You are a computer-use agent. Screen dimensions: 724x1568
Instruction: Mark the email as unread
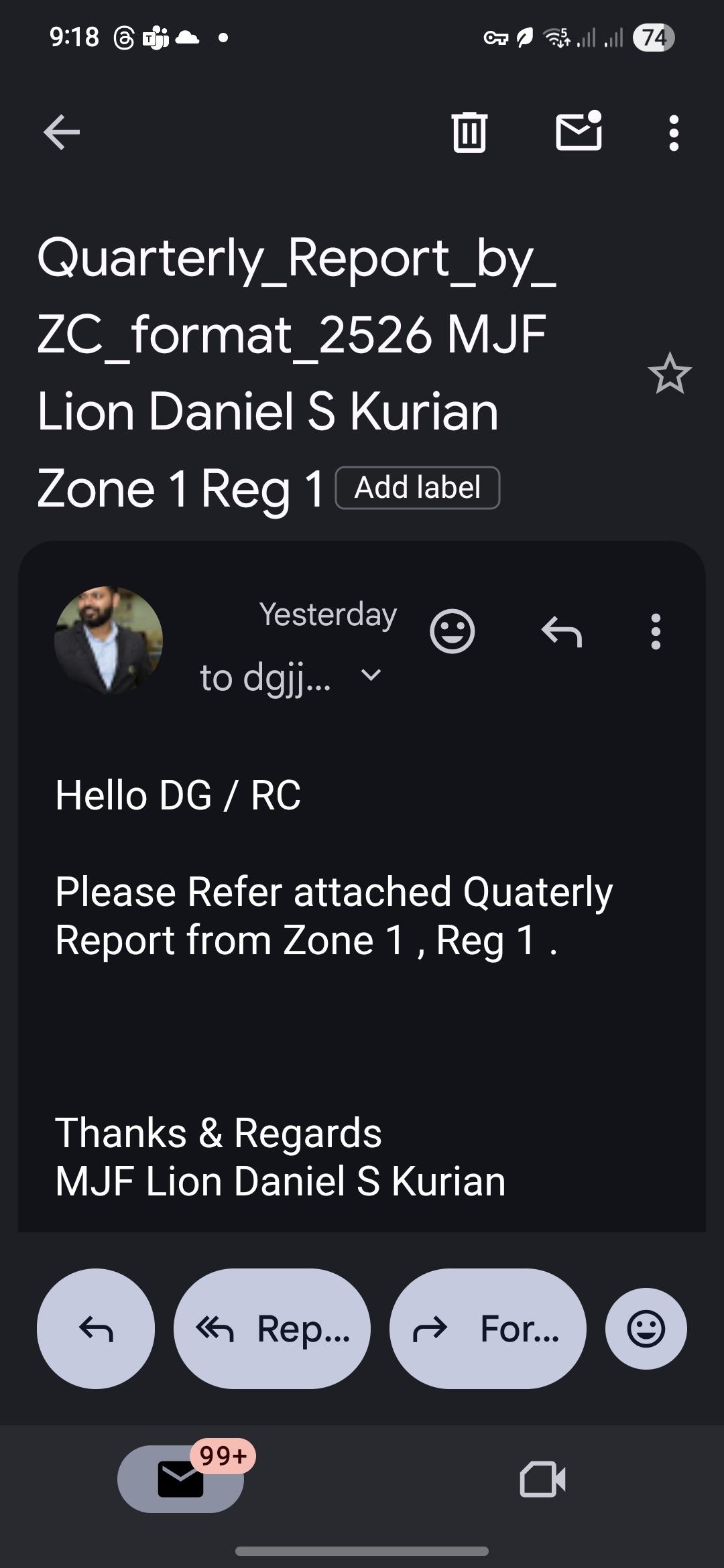pos(579,131)
